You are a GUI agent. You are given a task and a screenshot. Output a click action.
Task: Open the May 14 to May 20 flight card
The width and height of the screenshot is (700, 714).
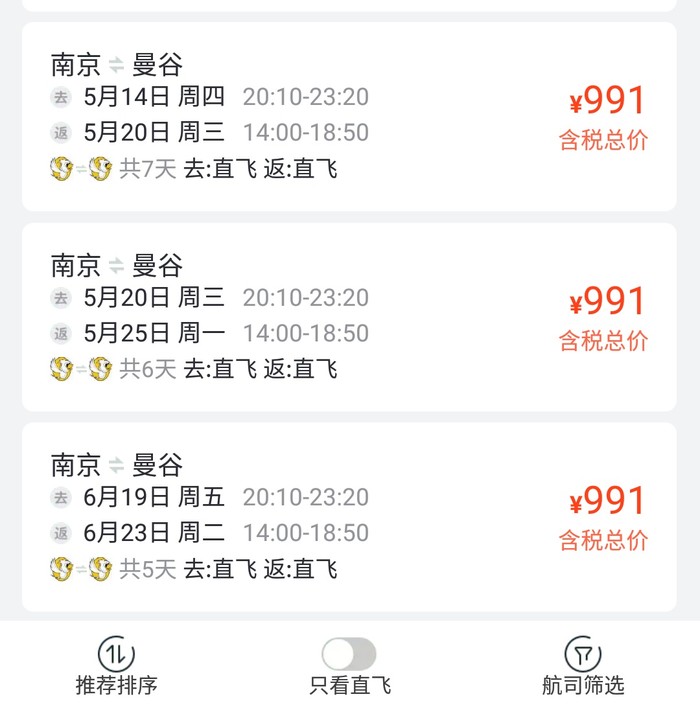coord(349,117)
